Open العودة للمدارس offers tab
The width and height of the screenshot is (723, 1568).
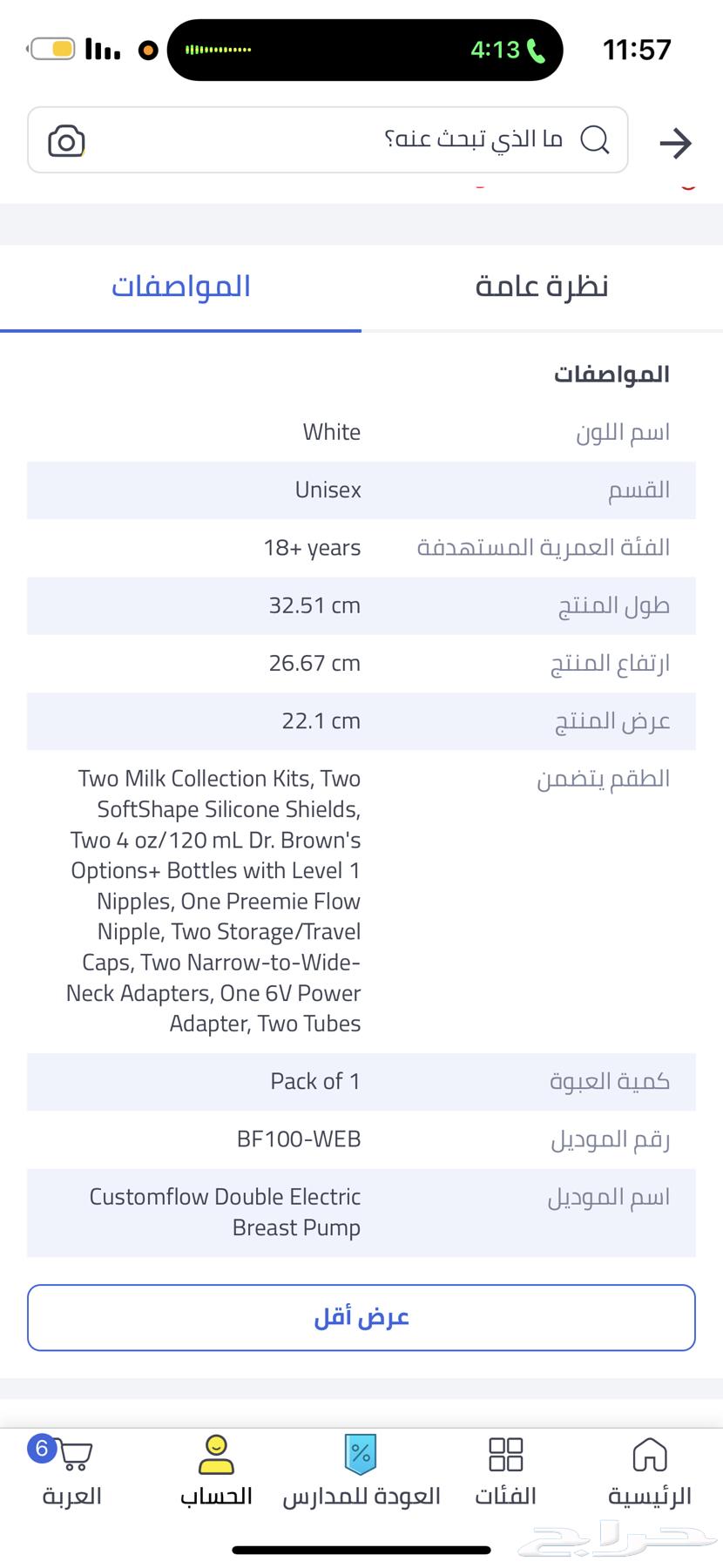(x=361, y=1471)
